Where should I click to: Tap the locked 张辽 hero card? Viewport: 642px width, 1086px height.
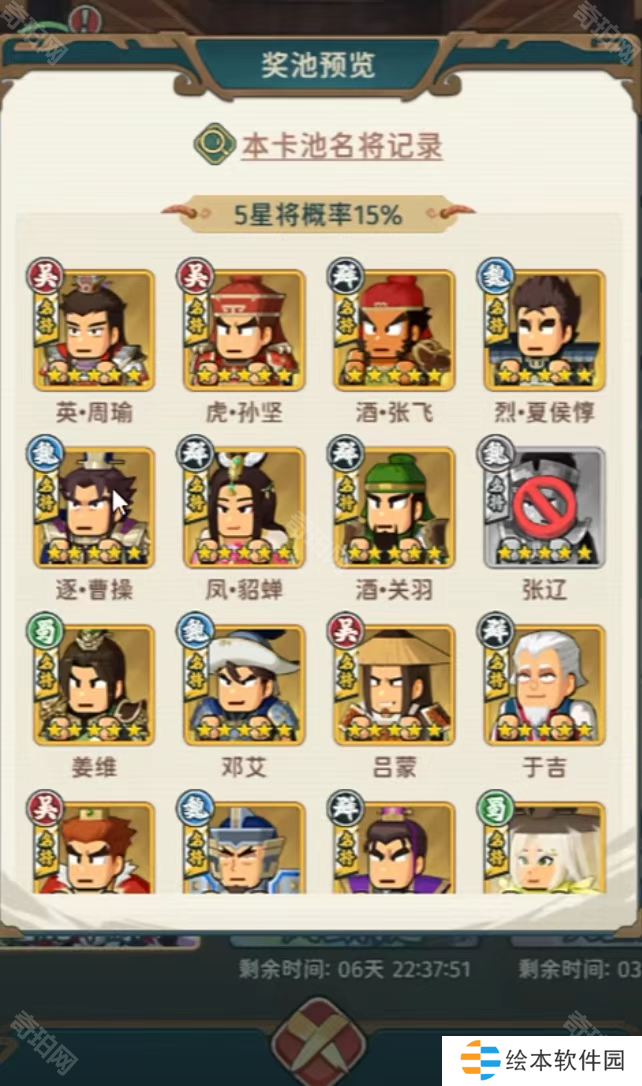545,508
